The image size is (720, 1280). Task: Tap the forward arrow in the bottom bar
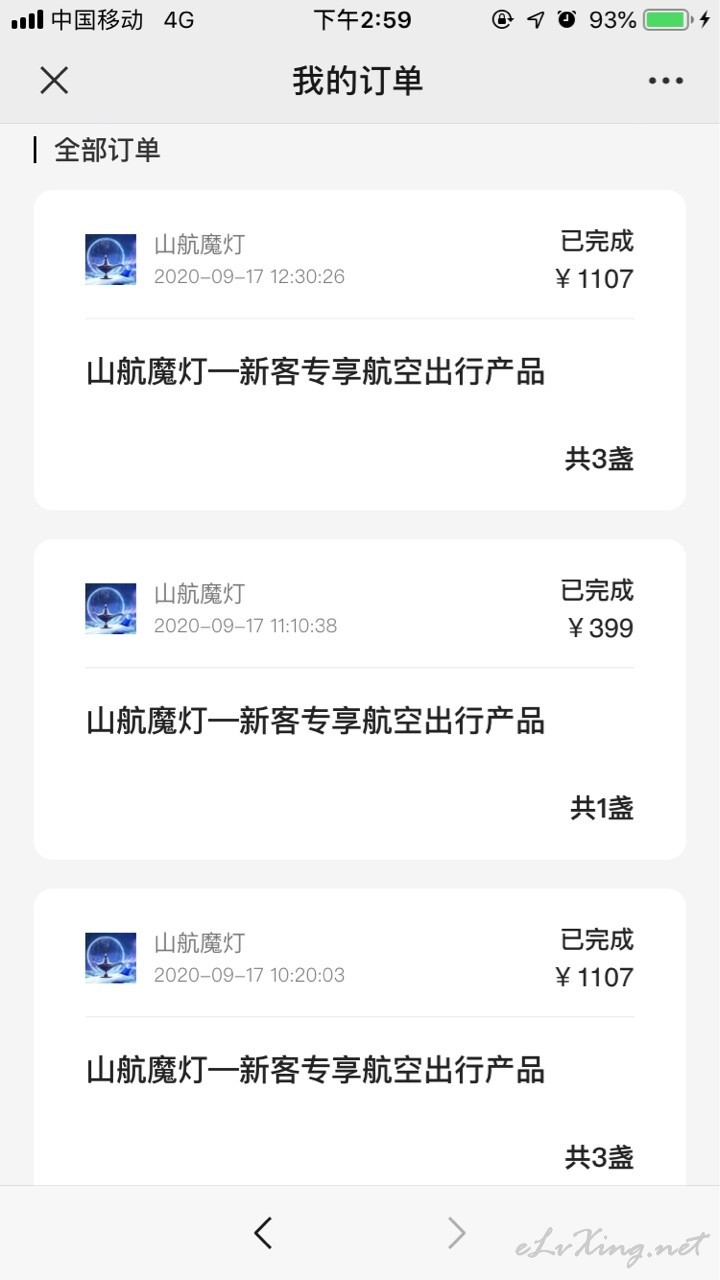[456, 1233]
